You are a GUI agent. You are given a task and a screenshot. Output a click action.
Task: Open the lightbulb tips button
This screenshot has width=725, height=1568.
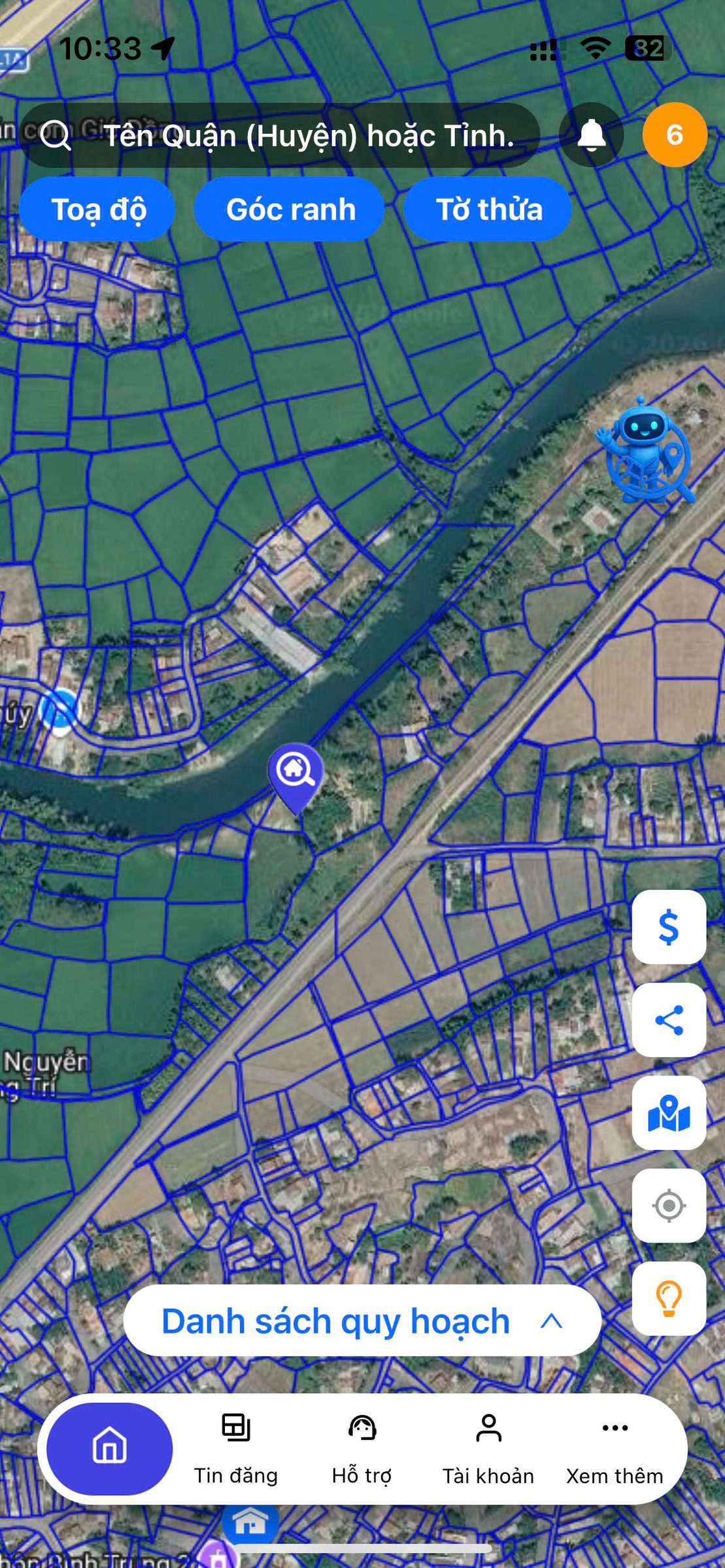(669, 1298)
